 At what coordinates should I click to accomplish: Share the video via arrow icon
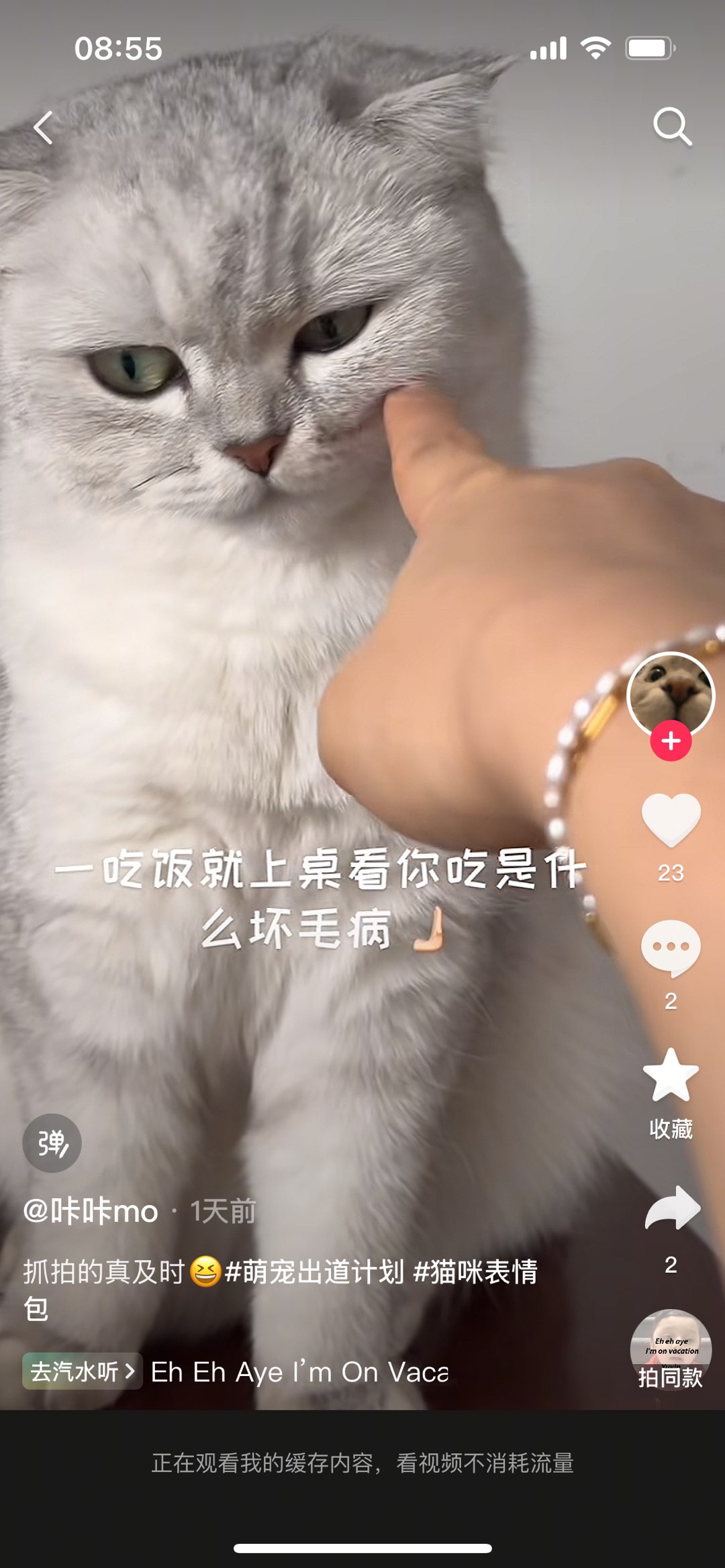coord(672,1208)
